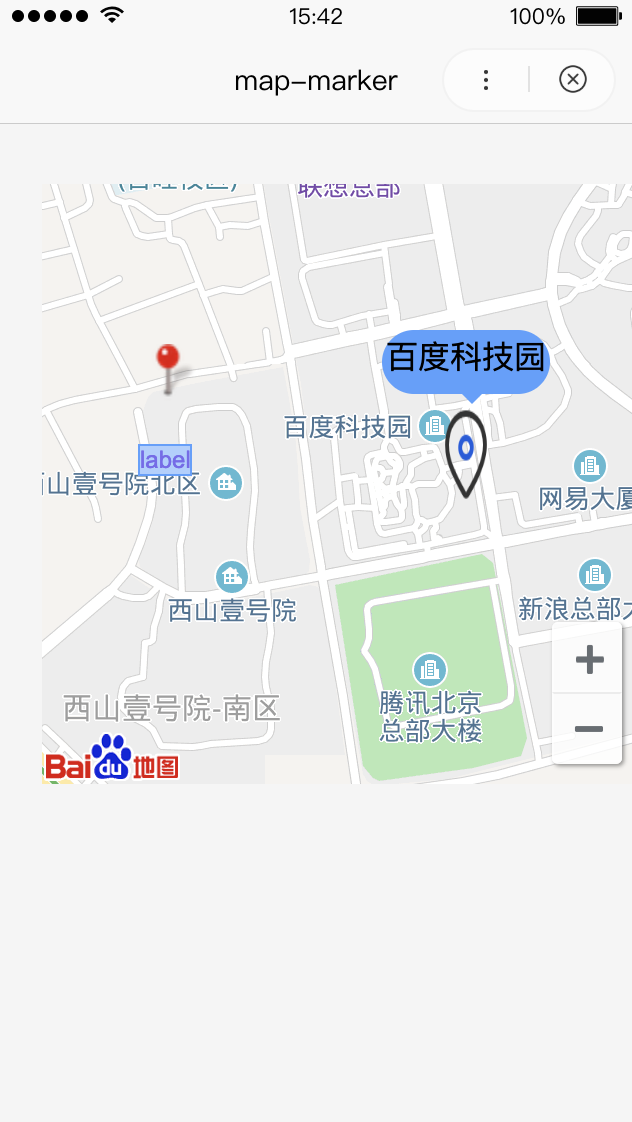Image resolution: width=632 pixels, height=1122 pixels.
Task: Zoom in the map with plus button
Action: point(589,660)
